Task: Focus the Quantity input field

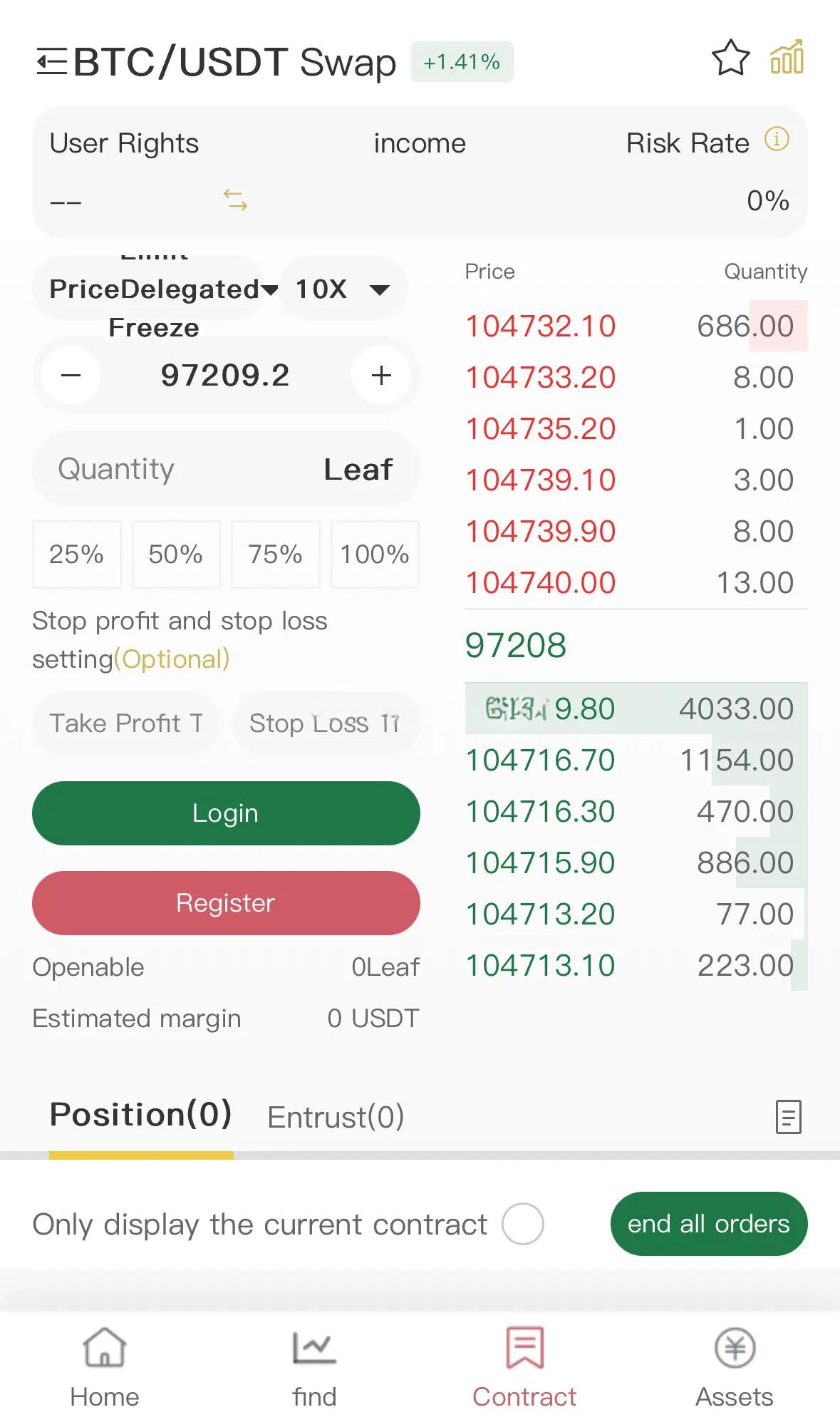Action: [x=226, y=469]
